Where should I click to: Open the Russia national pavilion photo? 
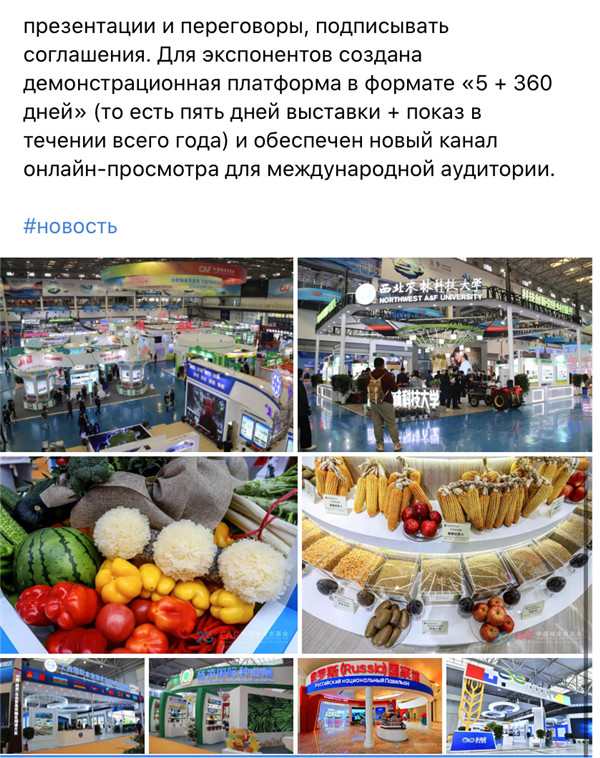[370, 705]
